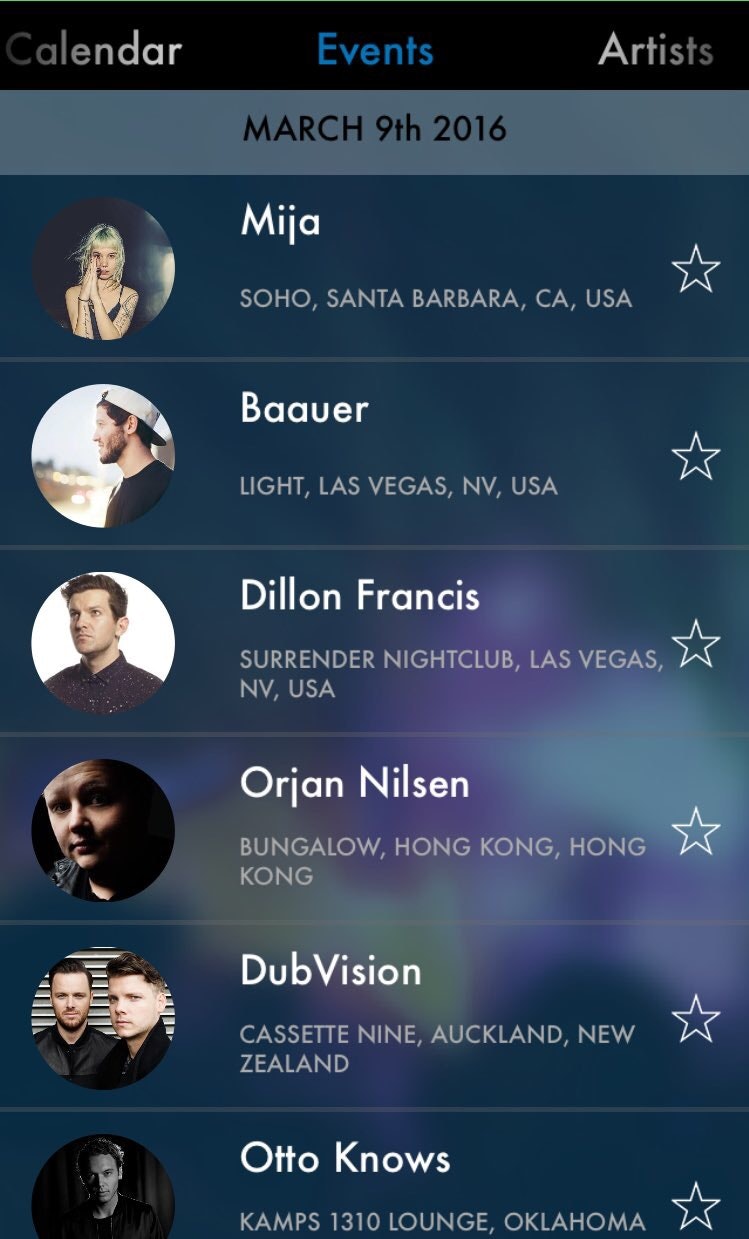View DubVision event at Cassette Nine
The height and width of the screenshot is (1239, 749).
tap(374, 1016)
